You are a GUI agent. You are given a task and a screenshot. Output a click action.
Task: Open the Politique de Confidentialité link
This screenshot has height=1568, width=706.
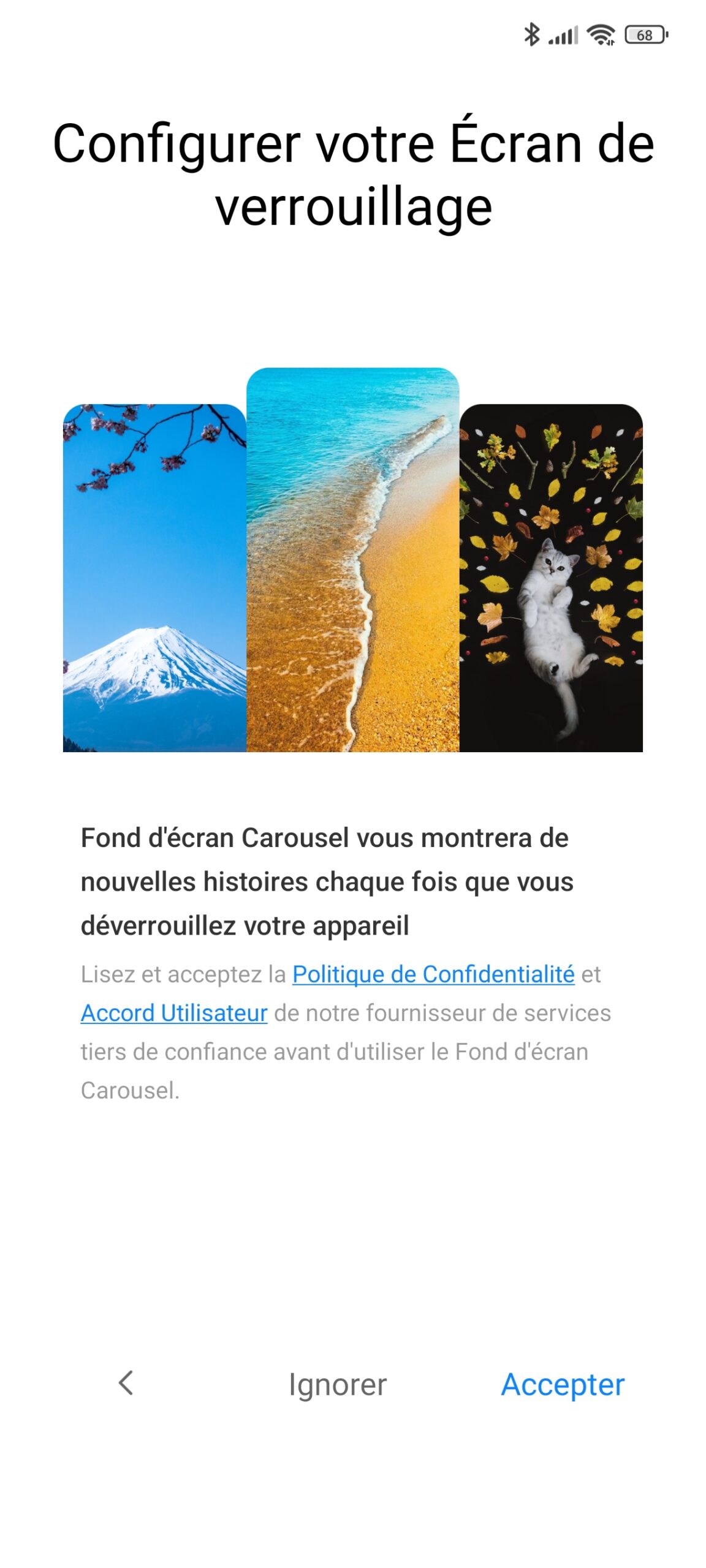(433, 974)
